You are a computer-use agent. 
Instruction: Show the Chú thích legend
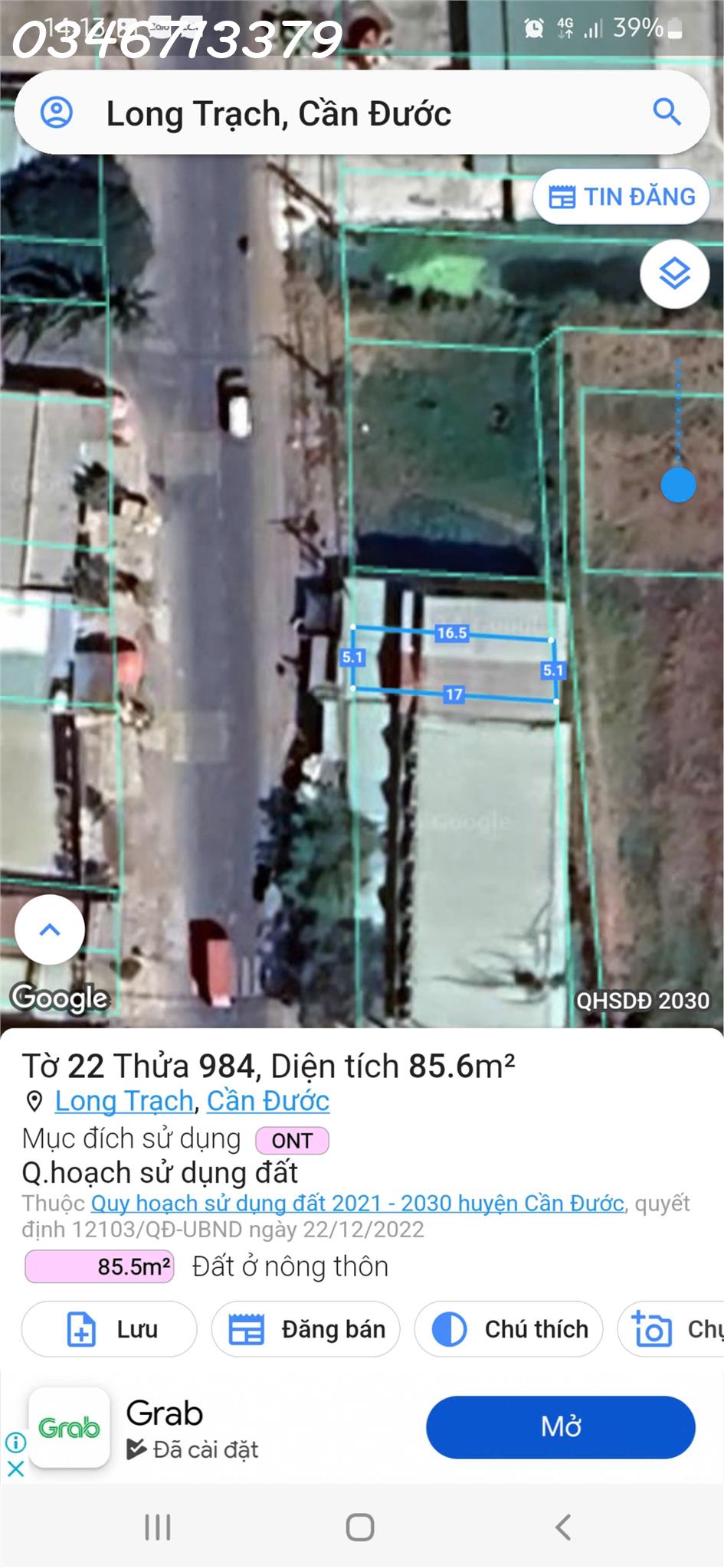508,1329
